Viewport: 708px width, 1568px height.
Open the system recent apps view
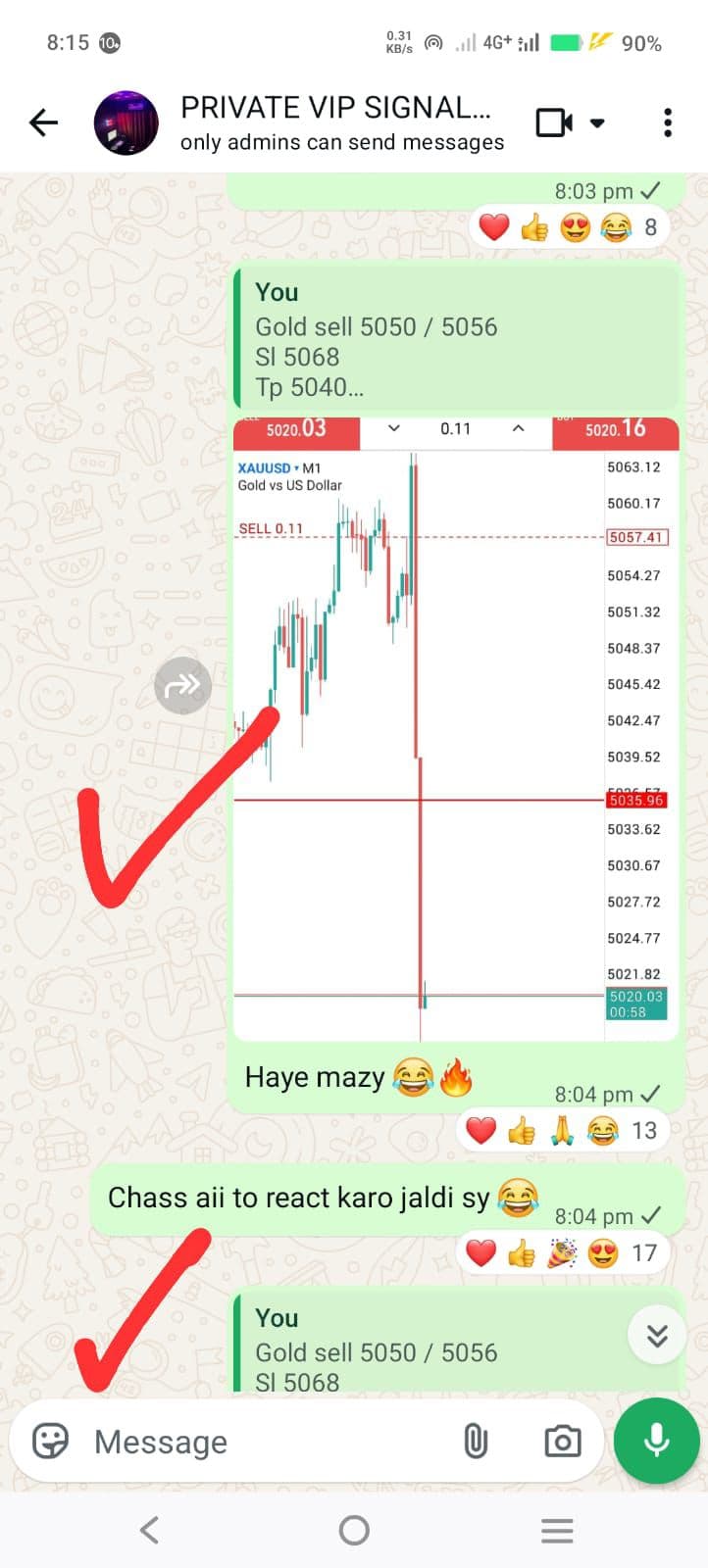(x=557, y=1530)
